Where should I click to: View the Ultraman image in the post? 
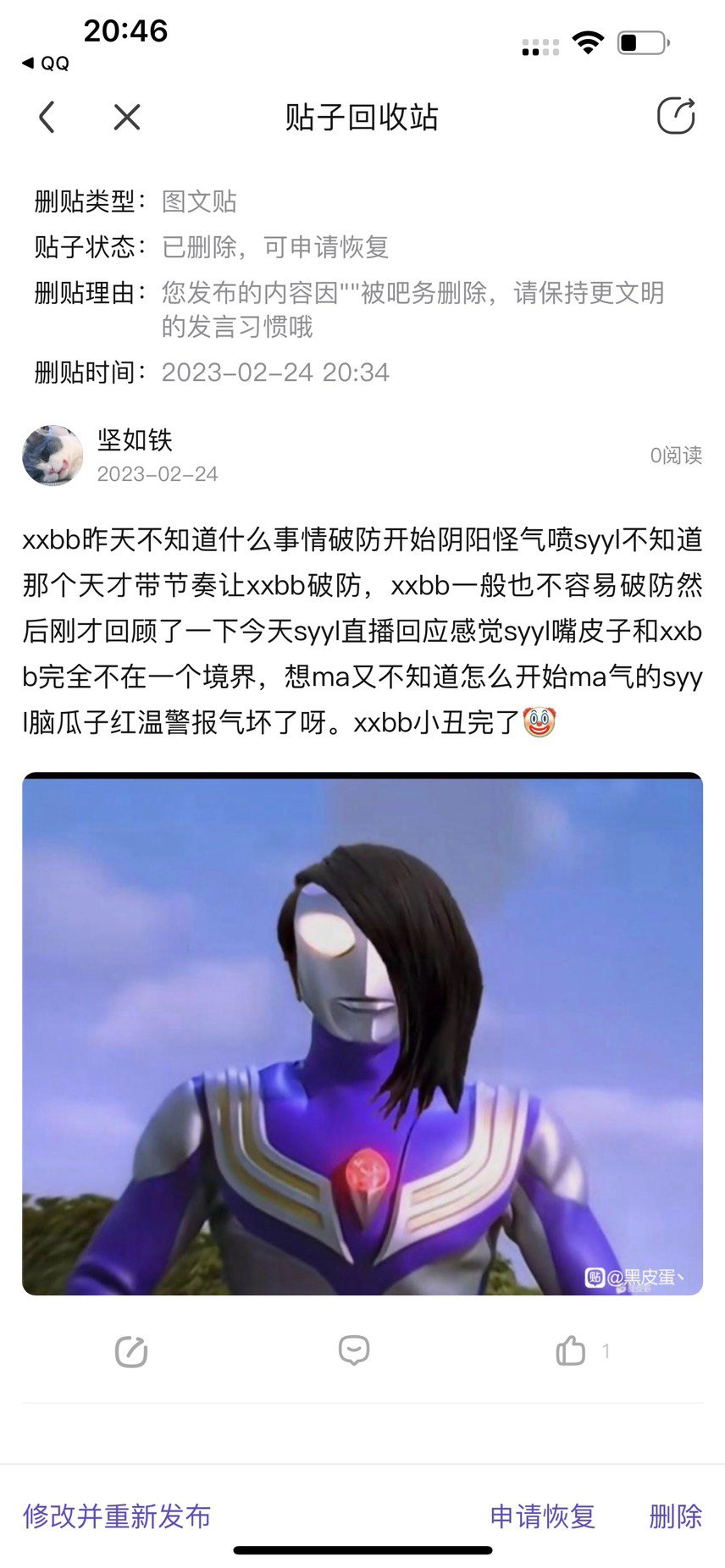coord(362,1034)
